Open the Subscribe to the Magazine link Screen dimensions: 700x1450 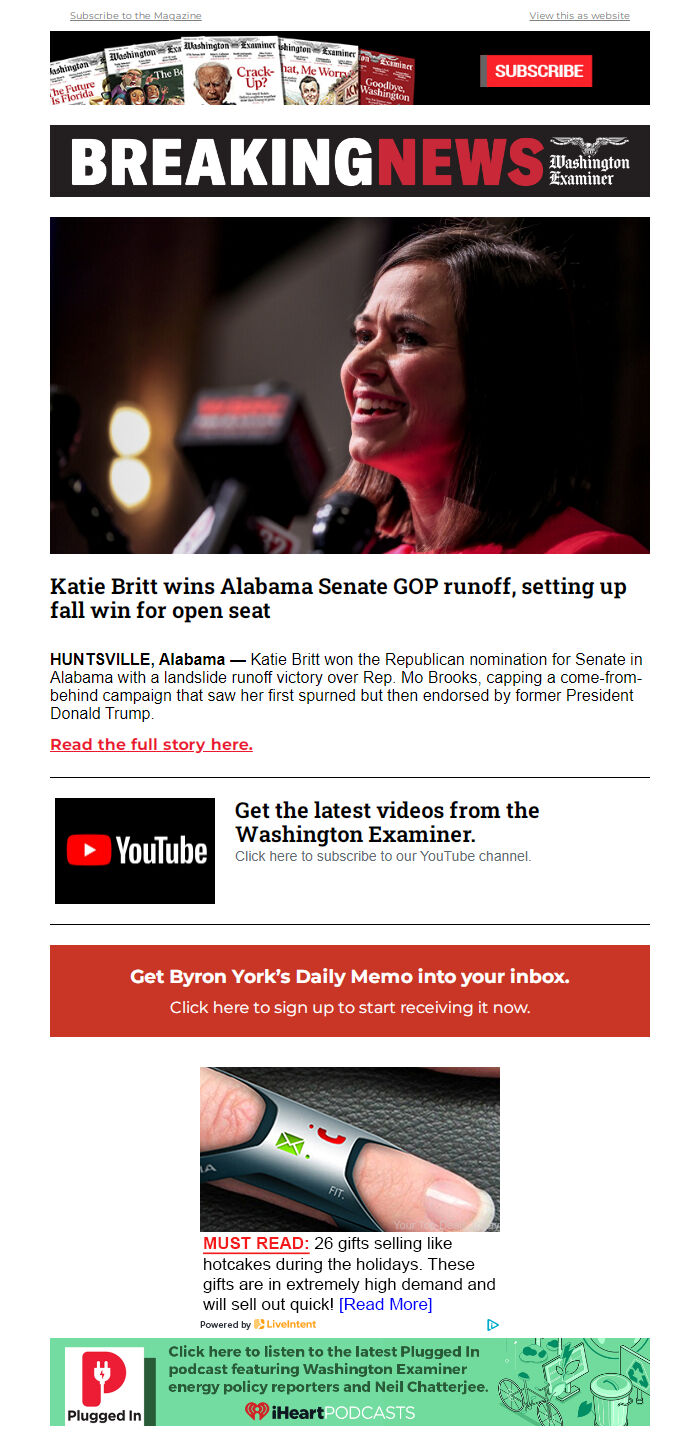click(x=135, y=16)
